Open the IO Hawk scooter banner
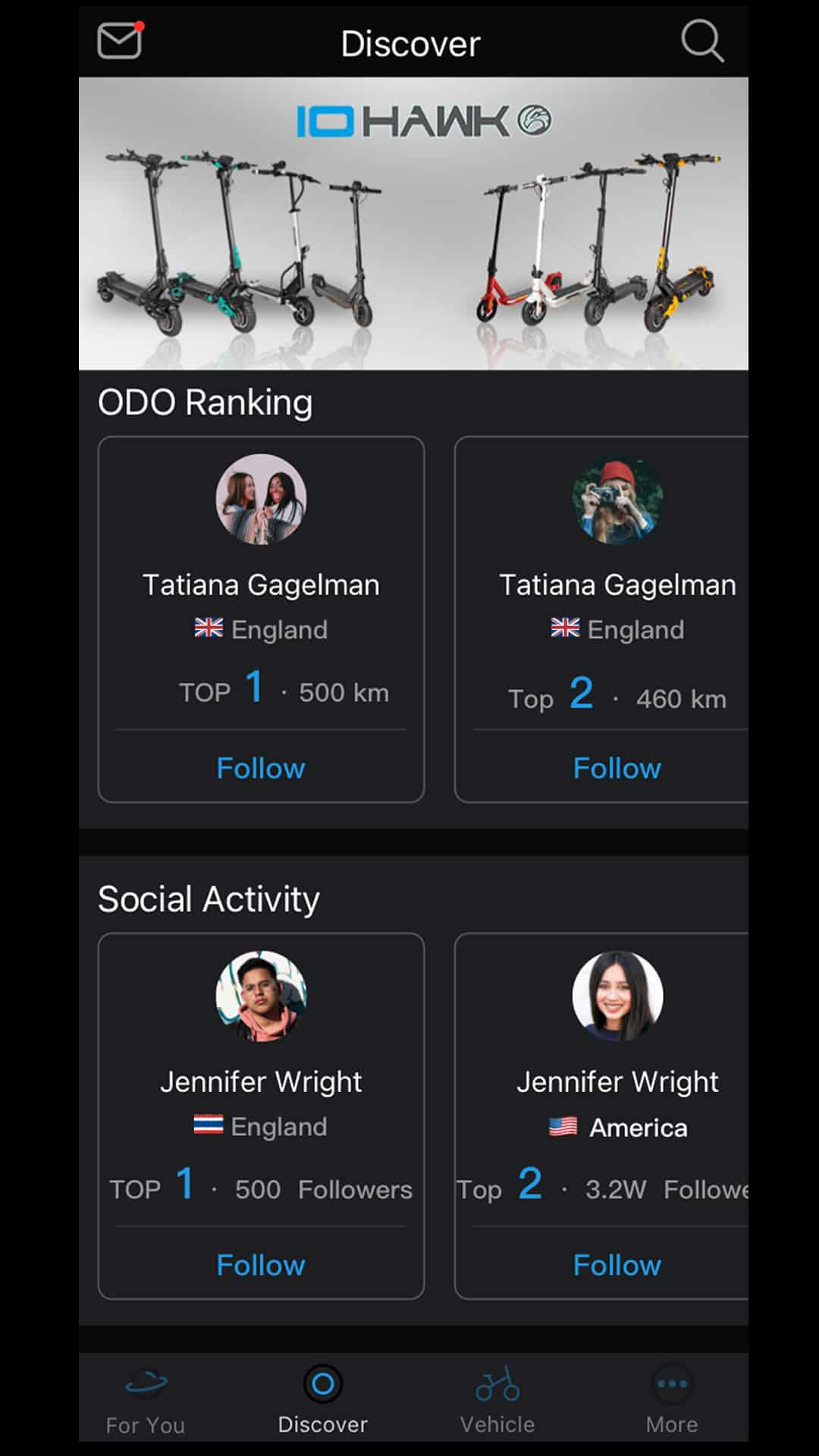This screenshot has height=1456, width=819. point(413,224)
